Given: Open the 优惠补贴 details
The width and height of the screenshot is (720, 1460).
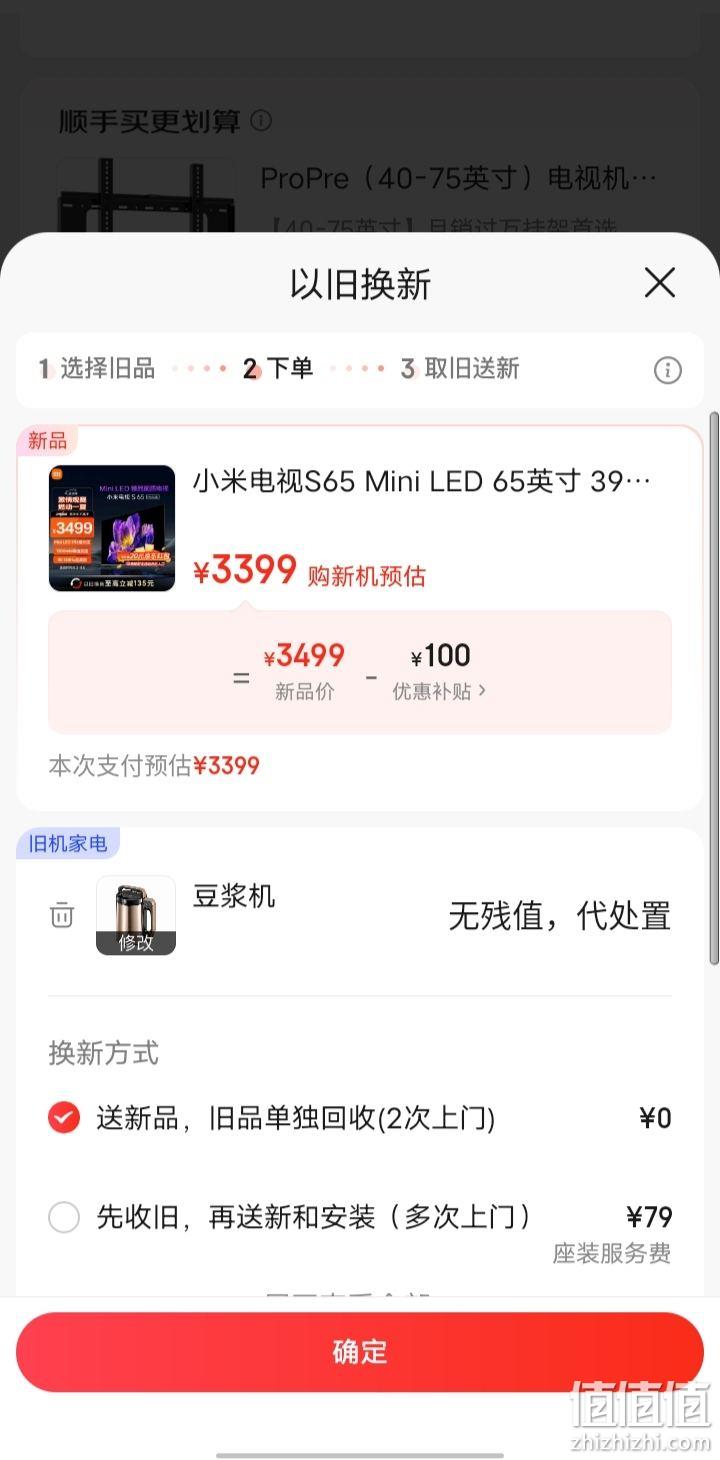Looking at the screenshot, I should point(440,691).
